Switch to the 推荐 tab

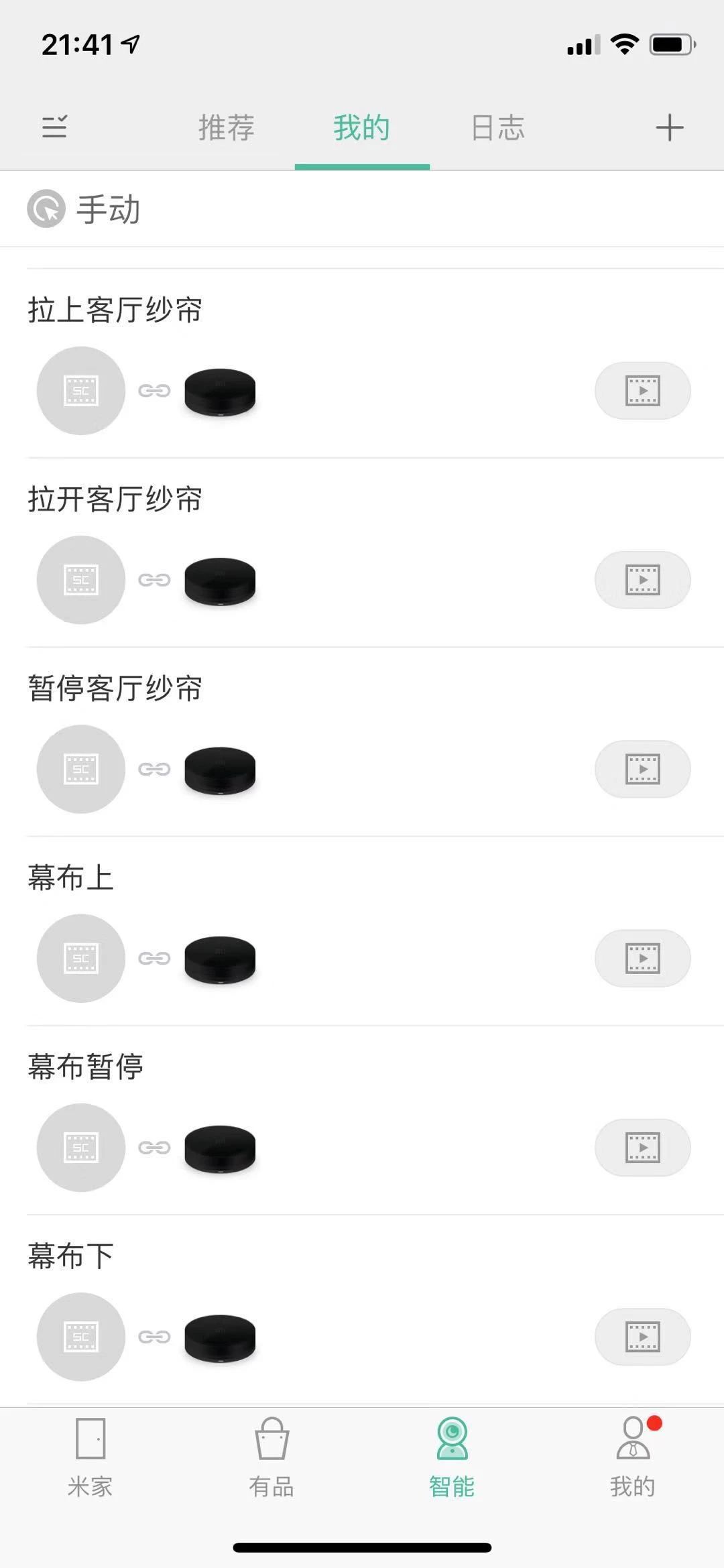click(227, 127)
